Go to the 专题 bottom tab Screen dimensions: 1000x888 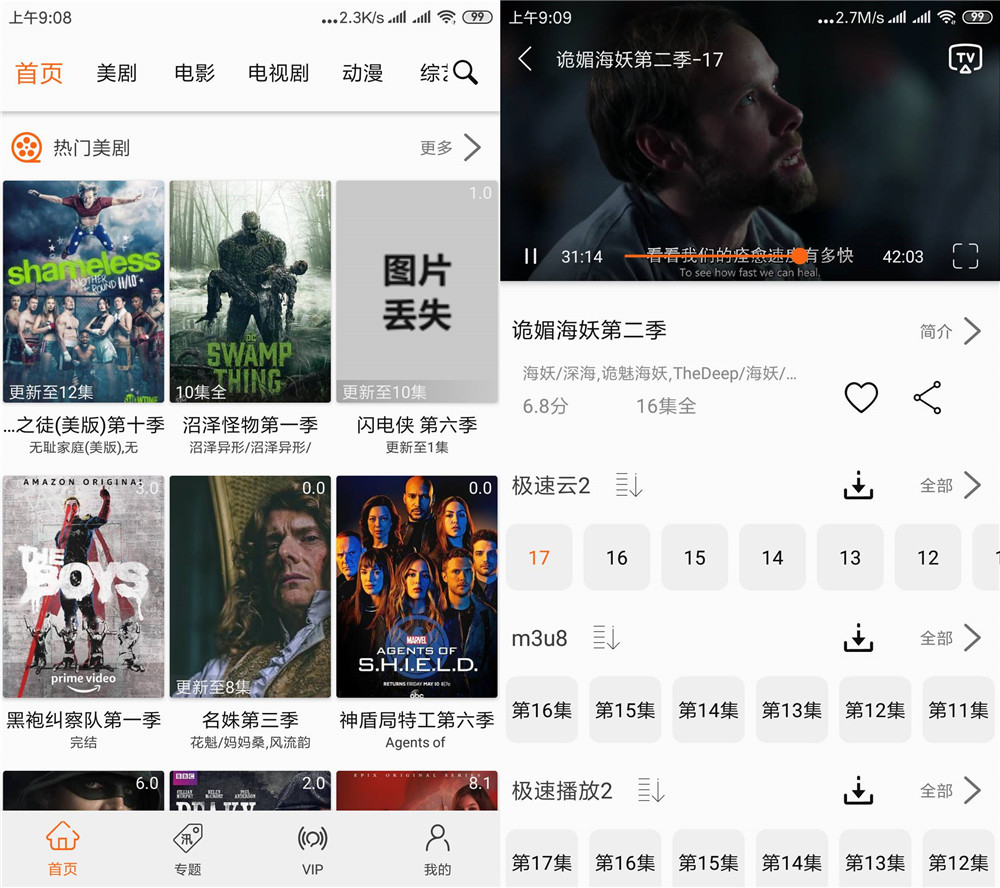click(187, 849)
